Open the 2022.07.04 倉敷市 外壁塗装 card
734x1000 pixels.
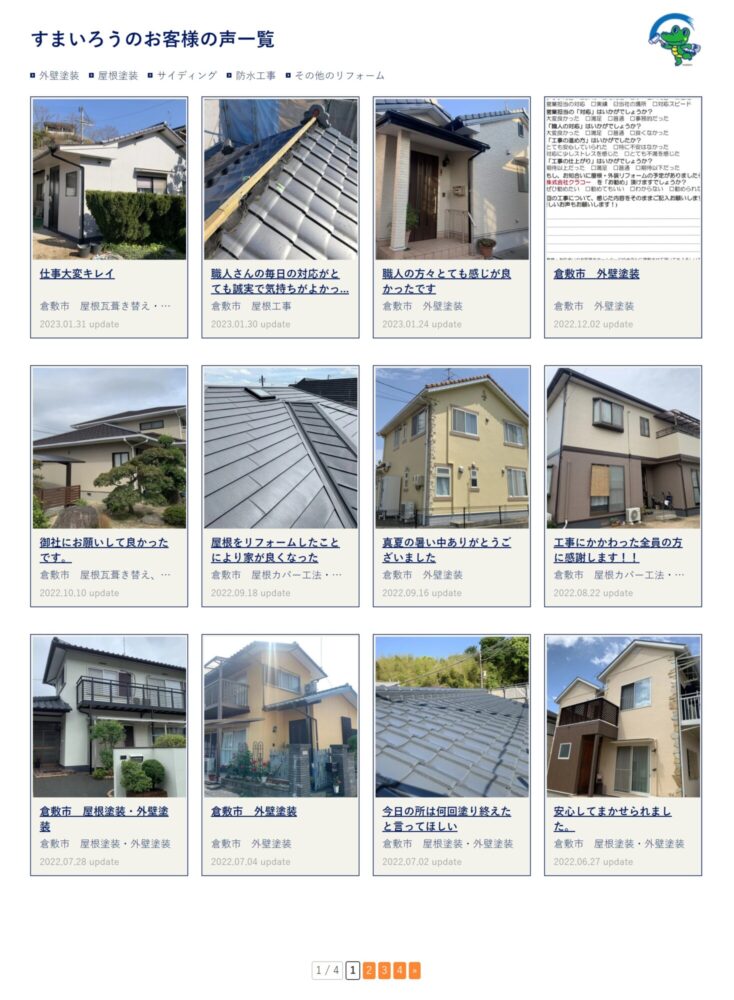[254, 811]
